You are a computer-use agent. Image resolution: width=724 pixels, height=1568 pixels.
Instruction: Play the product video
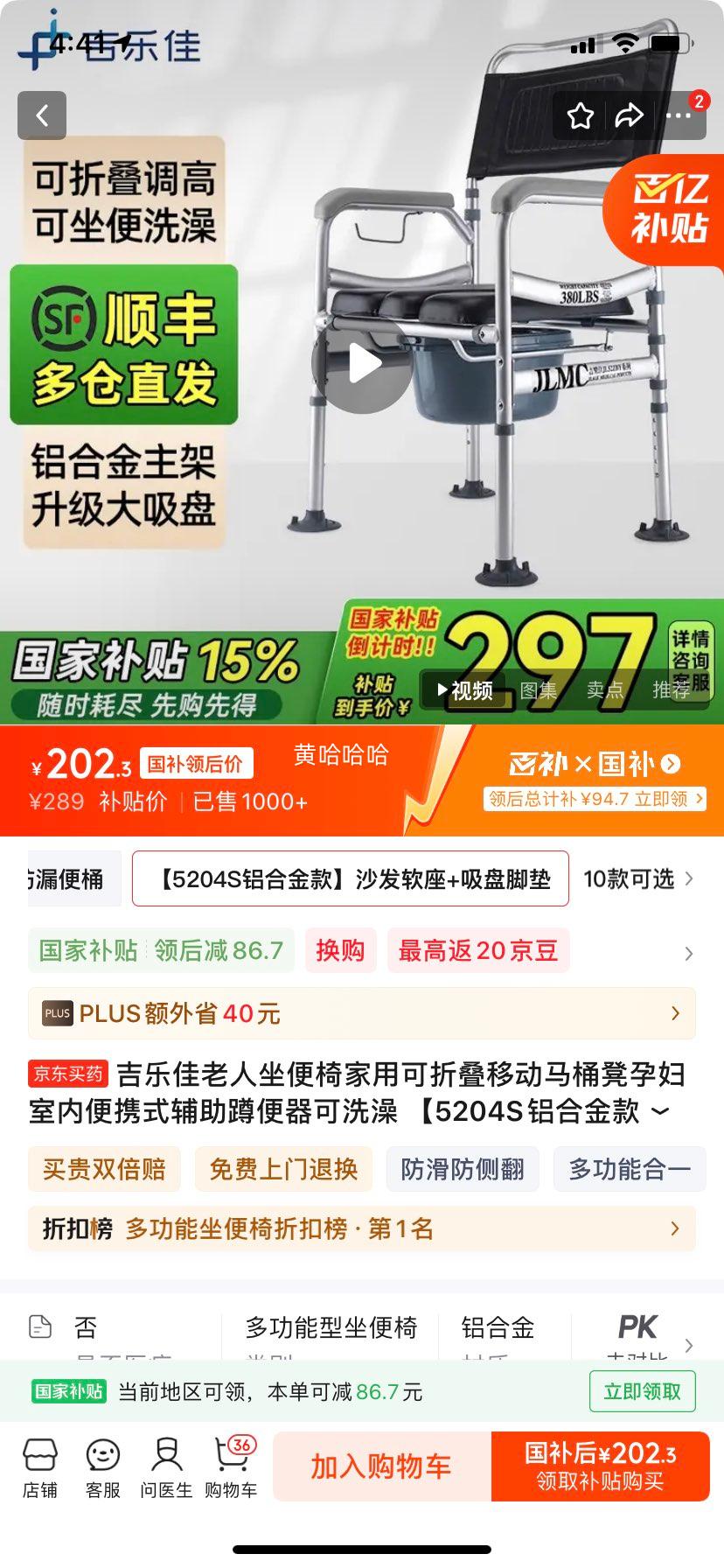tap(363, 363)
